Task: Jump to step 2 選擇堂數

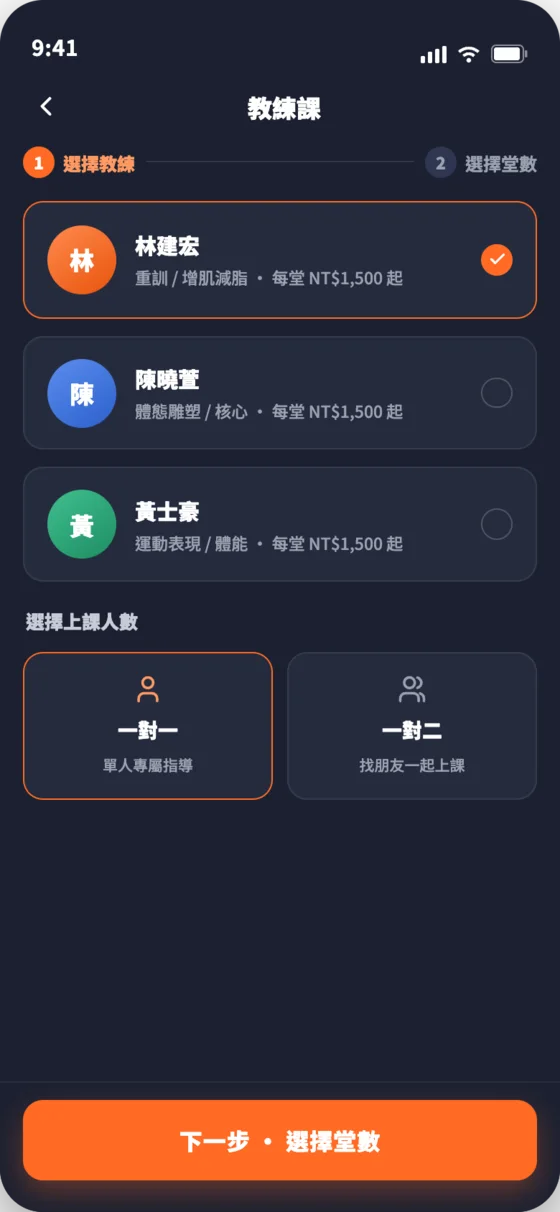Action: [x=481, y=164]
